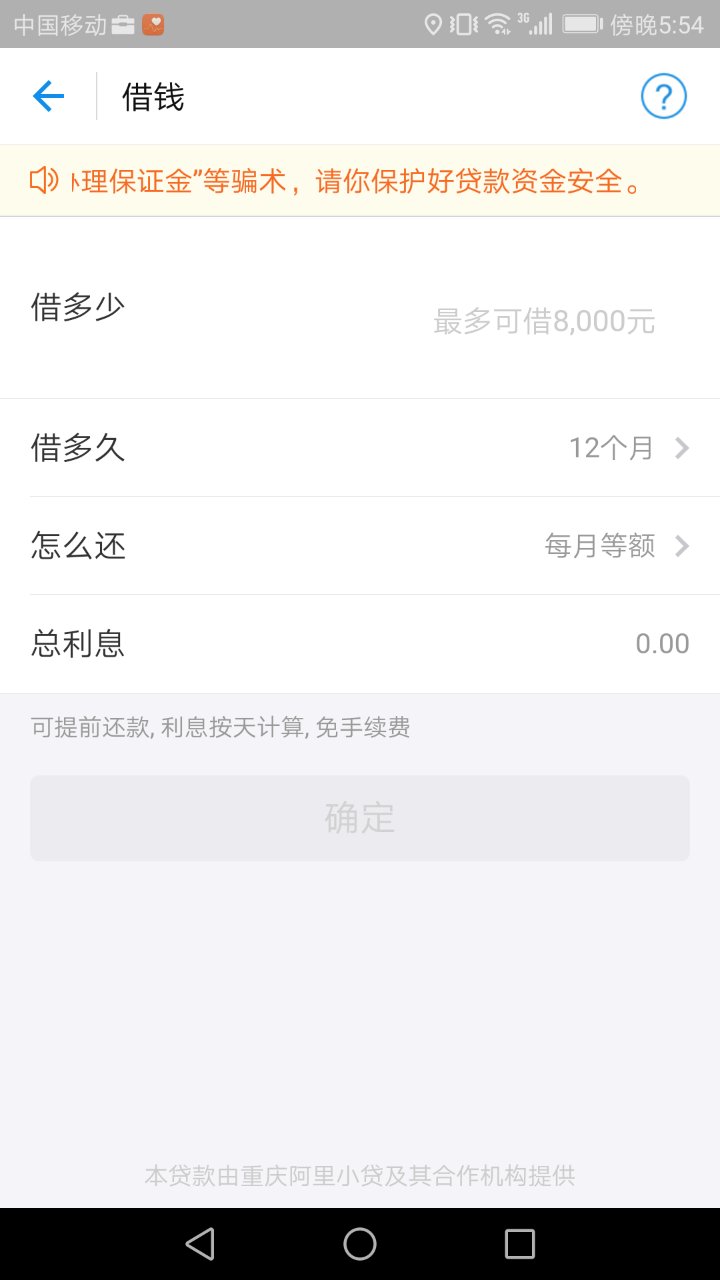Open the scam warning notice banner
Viewport: 720px width, 1280px height.
[360, 181]
